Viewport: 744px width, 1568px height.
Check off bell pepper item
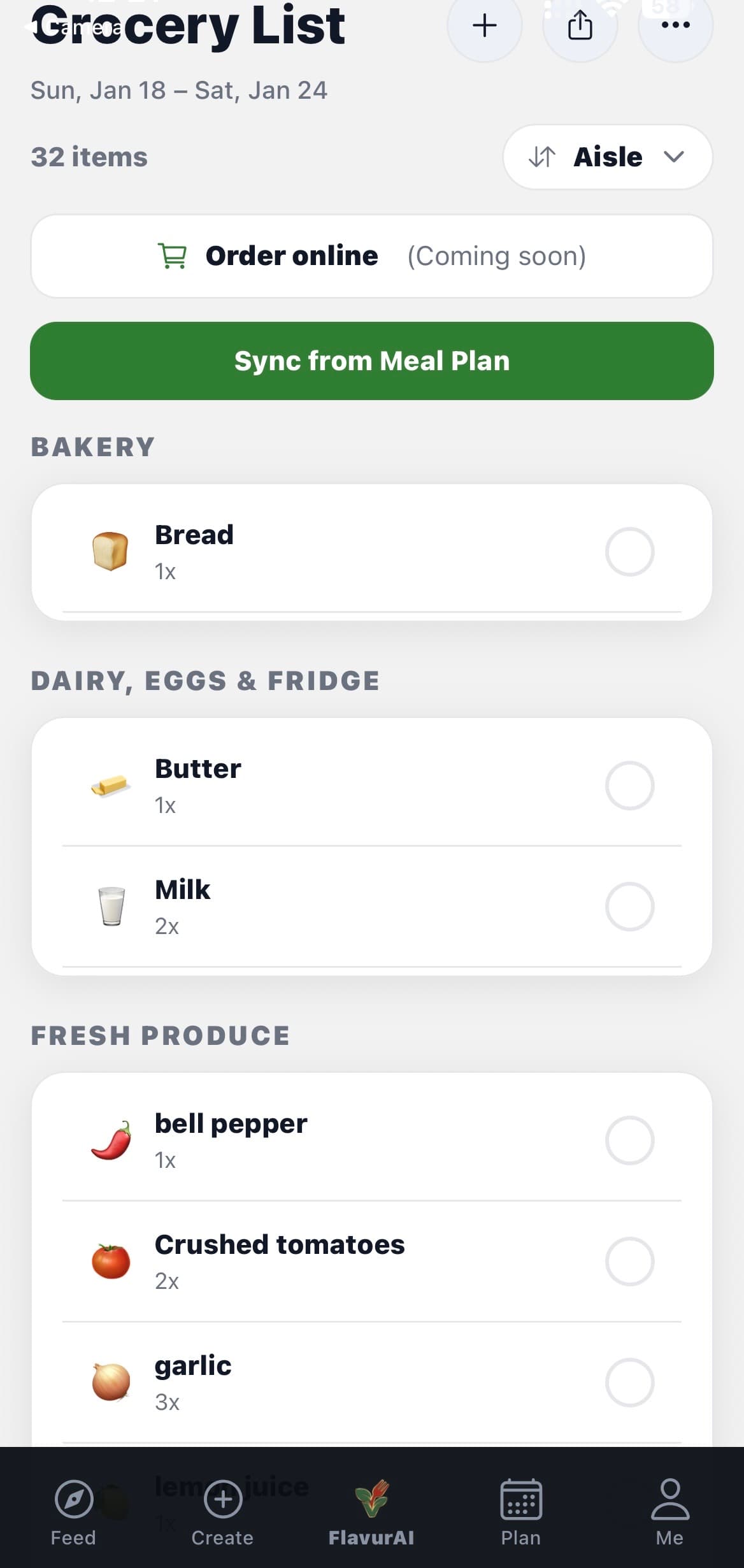(x=630, y=1141)
